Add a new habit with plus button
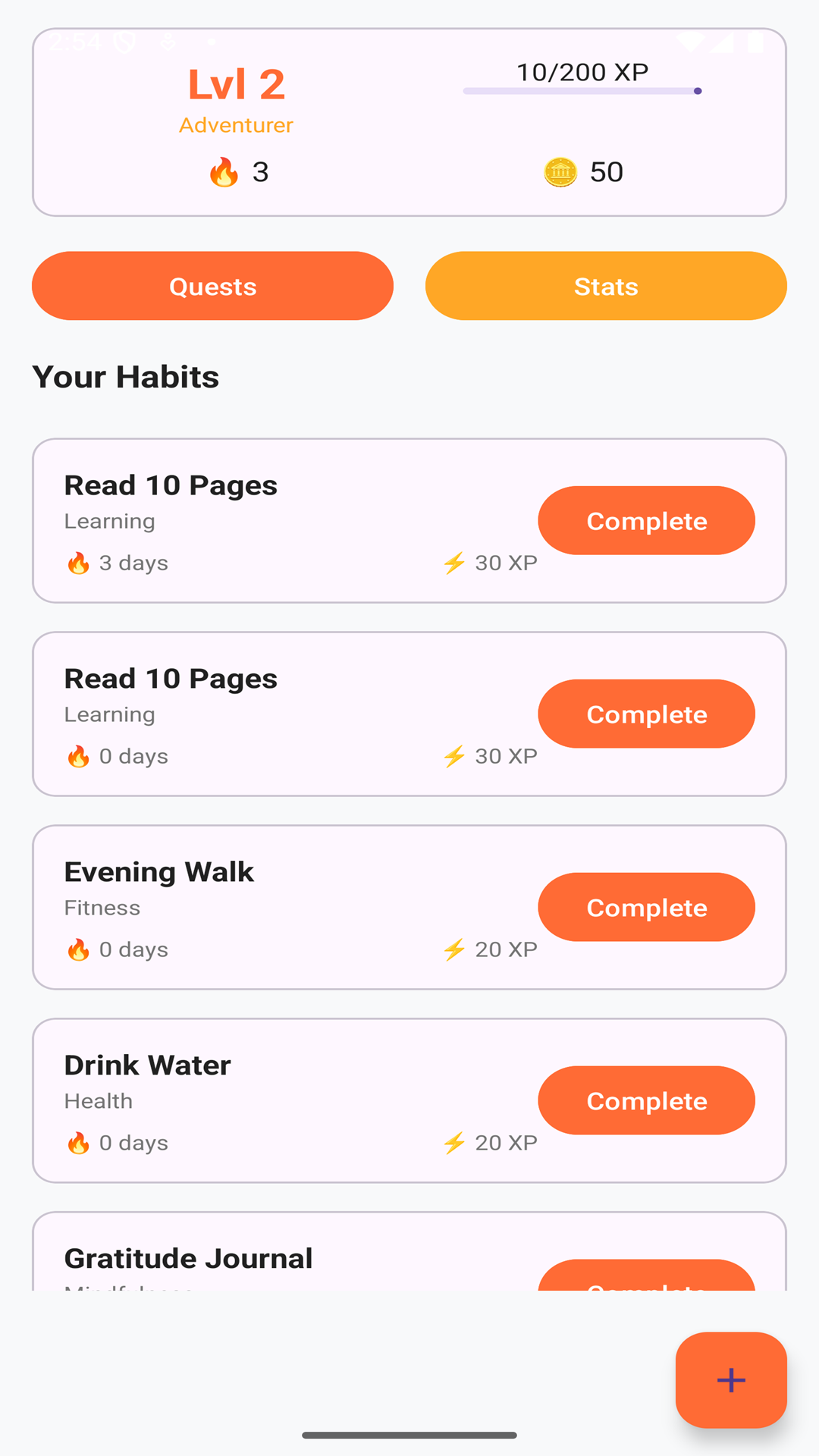Screen dimensions: 819x1456 click(730, 1379)
